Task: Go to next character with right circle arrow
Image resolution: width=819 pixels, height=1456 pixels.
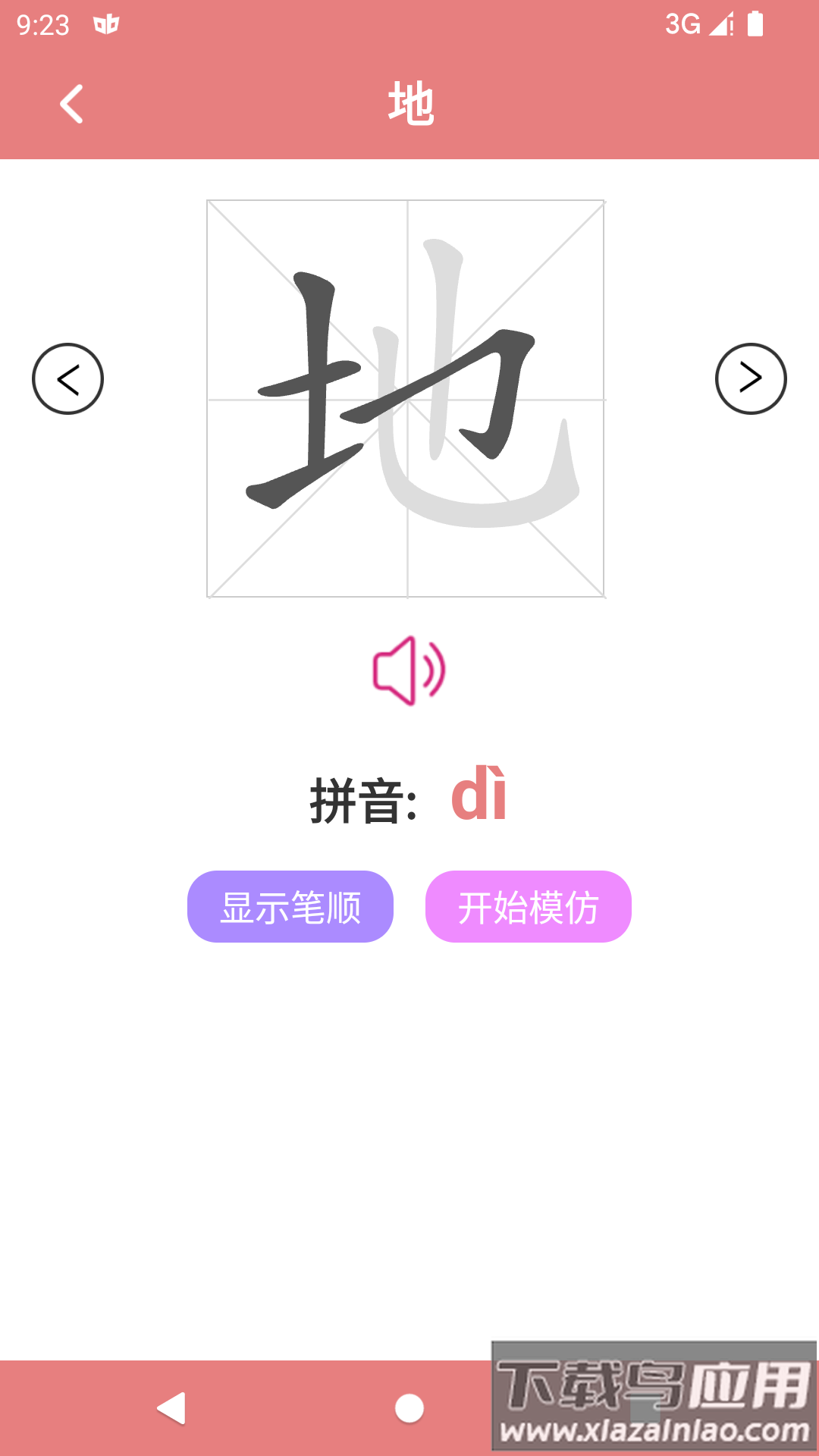Action: (752, 378)
